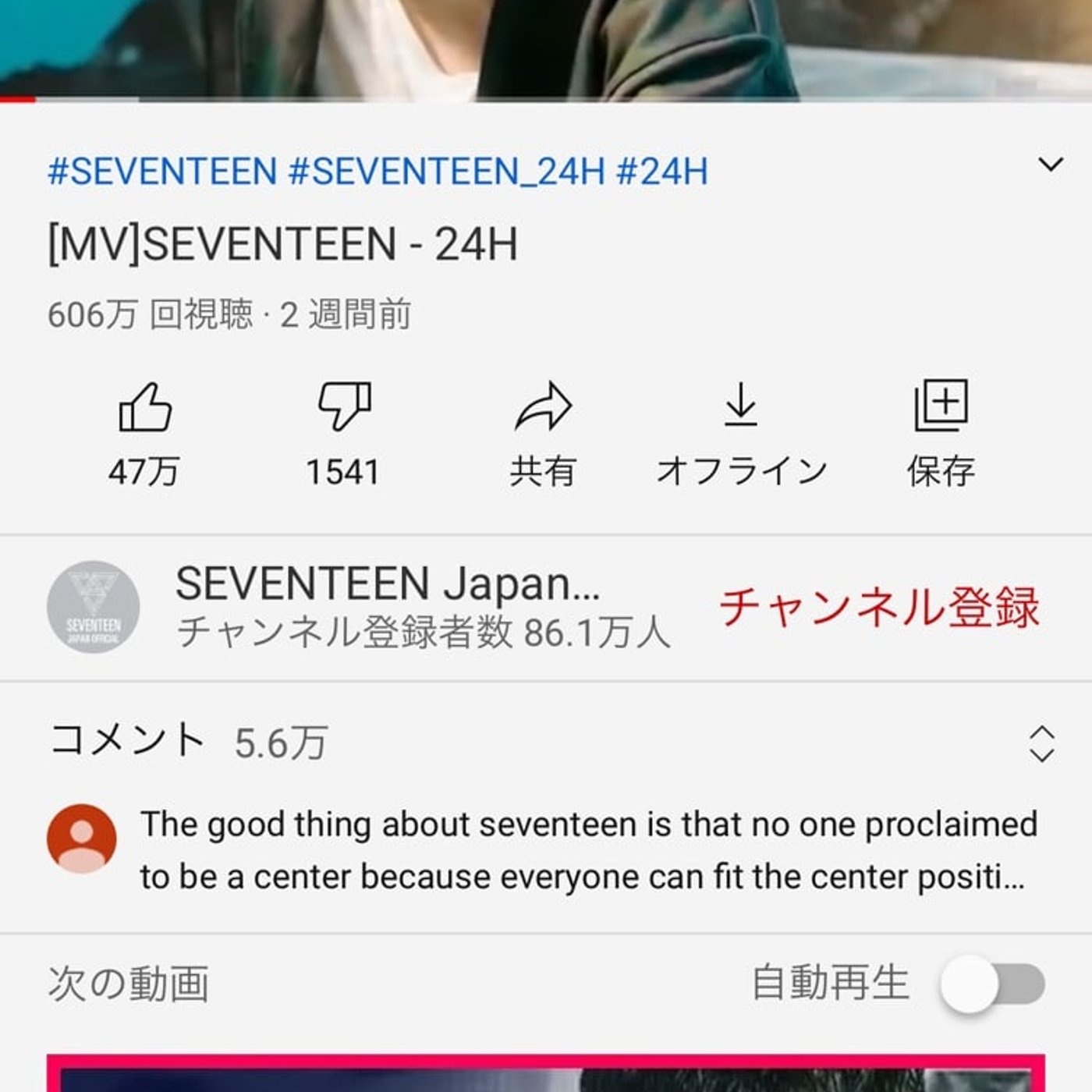Open the next video thumbnail
This screenshot has height=1092, width=1092.
click(546, 1075)
